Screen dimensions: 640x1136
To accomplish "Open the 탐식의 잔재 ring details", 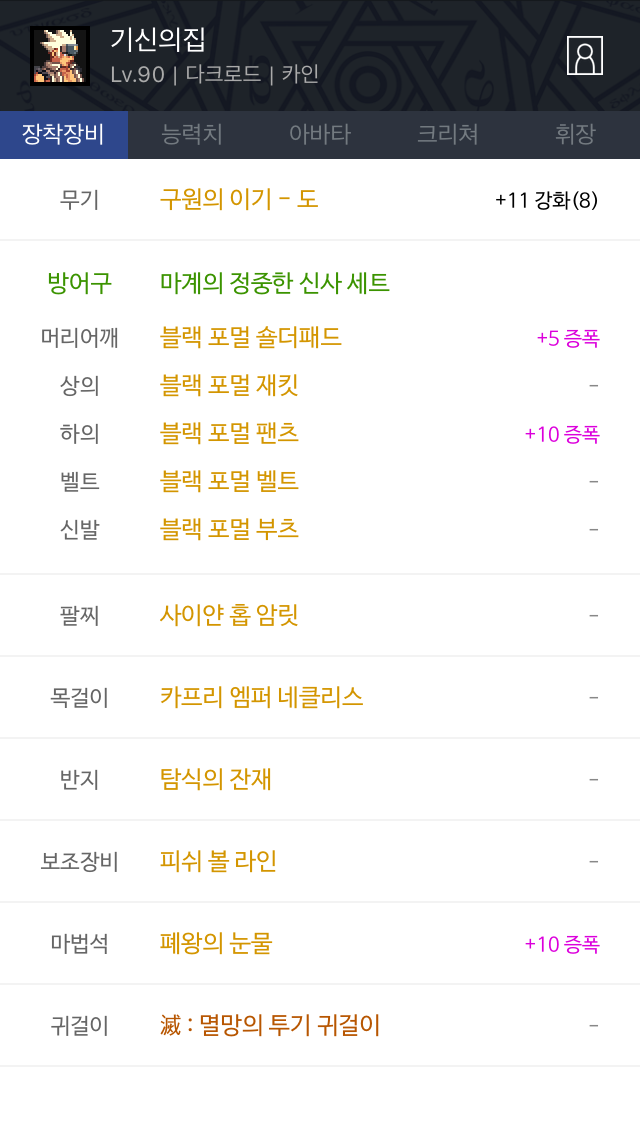I will (x=215, y=779).
